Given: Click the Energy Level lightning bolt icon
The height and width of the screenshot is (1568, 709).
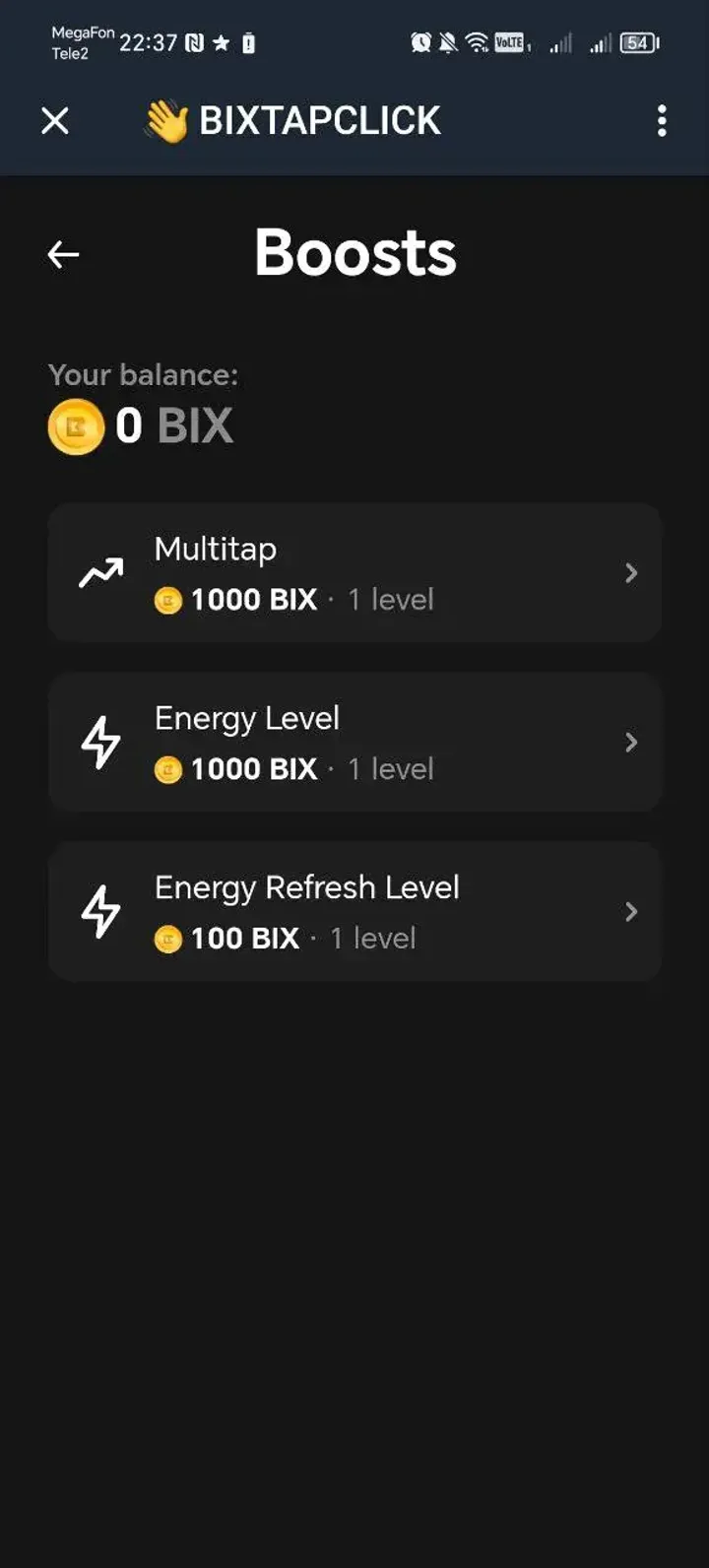Looking at the screenshot, I should [x=102, y=742].
